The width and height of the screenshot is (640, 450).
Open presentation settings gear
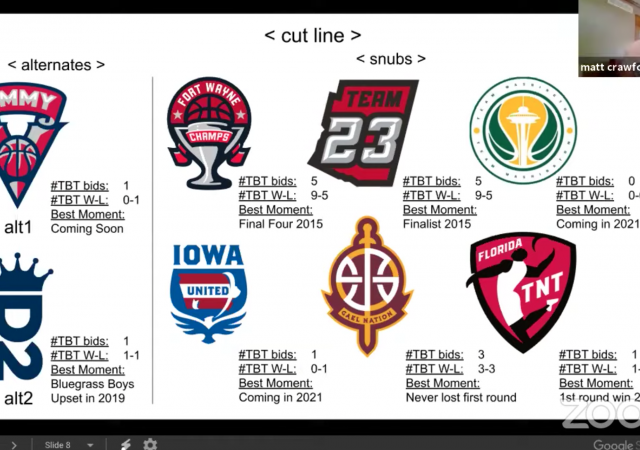tap(150, 444)
